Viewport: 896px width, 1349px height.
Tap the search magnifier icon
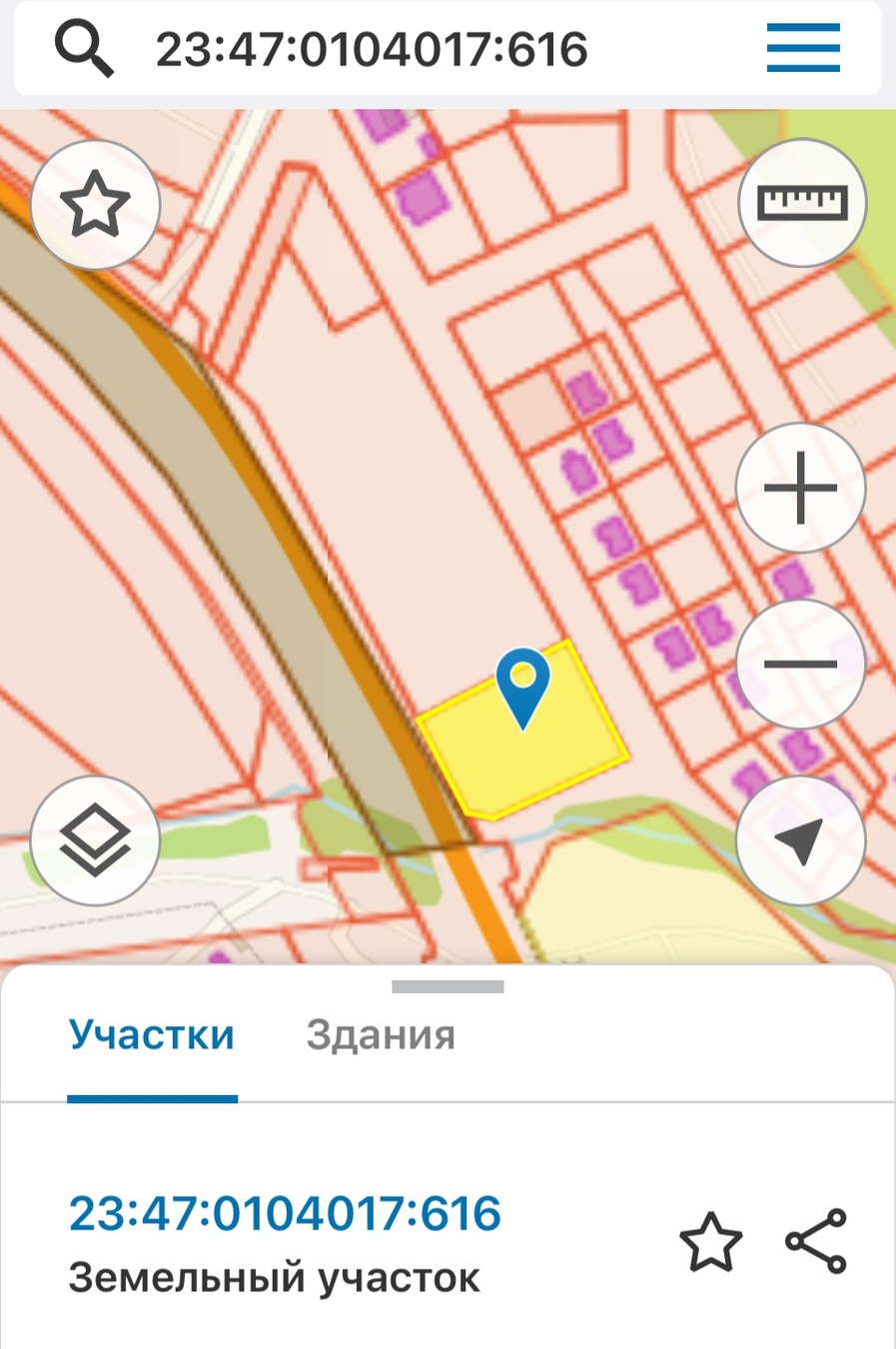(x=84, y=49)
